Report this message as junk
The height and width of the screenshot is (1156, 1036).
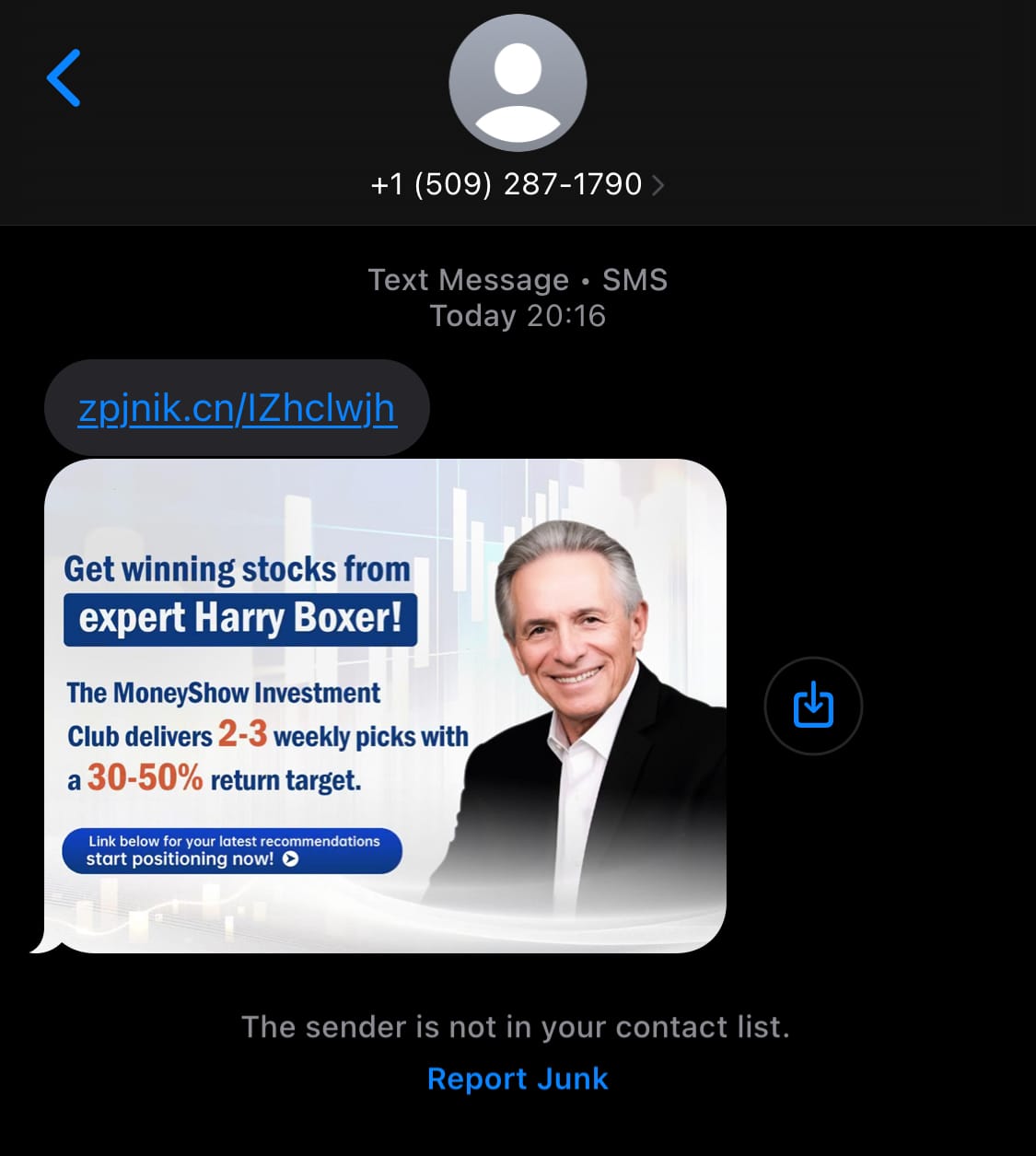tap(518, 1079)
